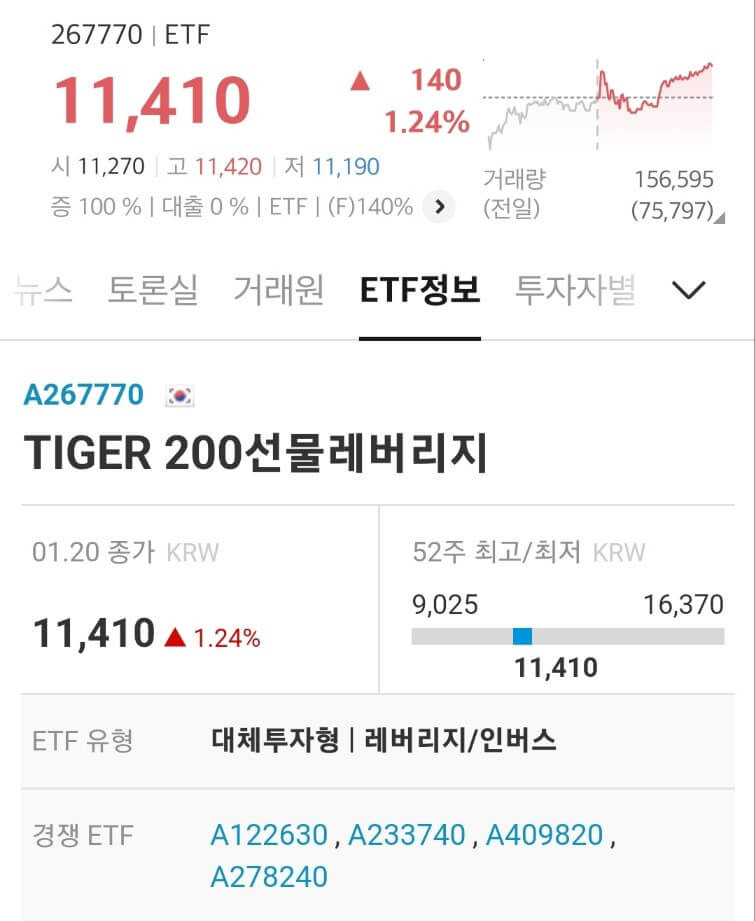The width and height of the screenshot is (755, 921).
Task: Click the 거래량 volume figure 156,595
Action: tap(674, 178)
